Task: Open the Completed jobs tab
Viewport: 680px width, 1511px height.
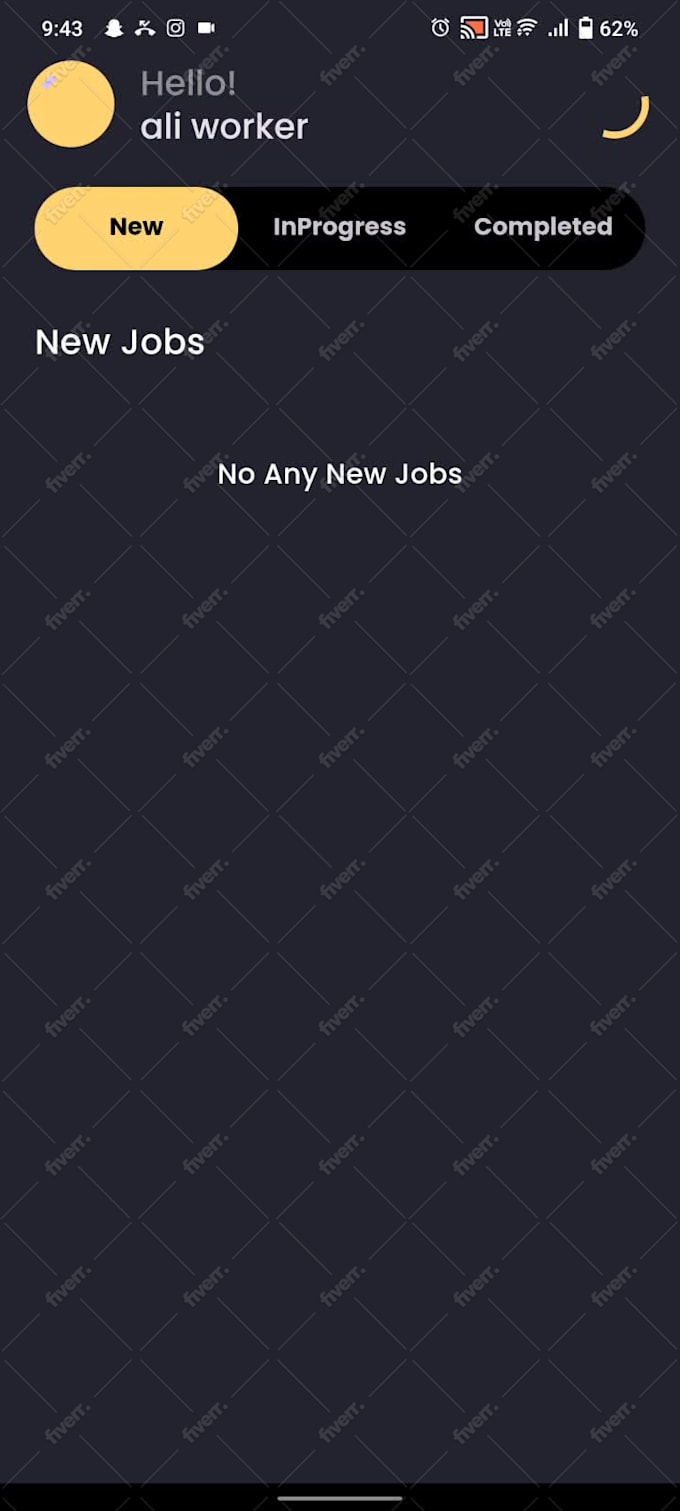Action: tap(542, 227)
